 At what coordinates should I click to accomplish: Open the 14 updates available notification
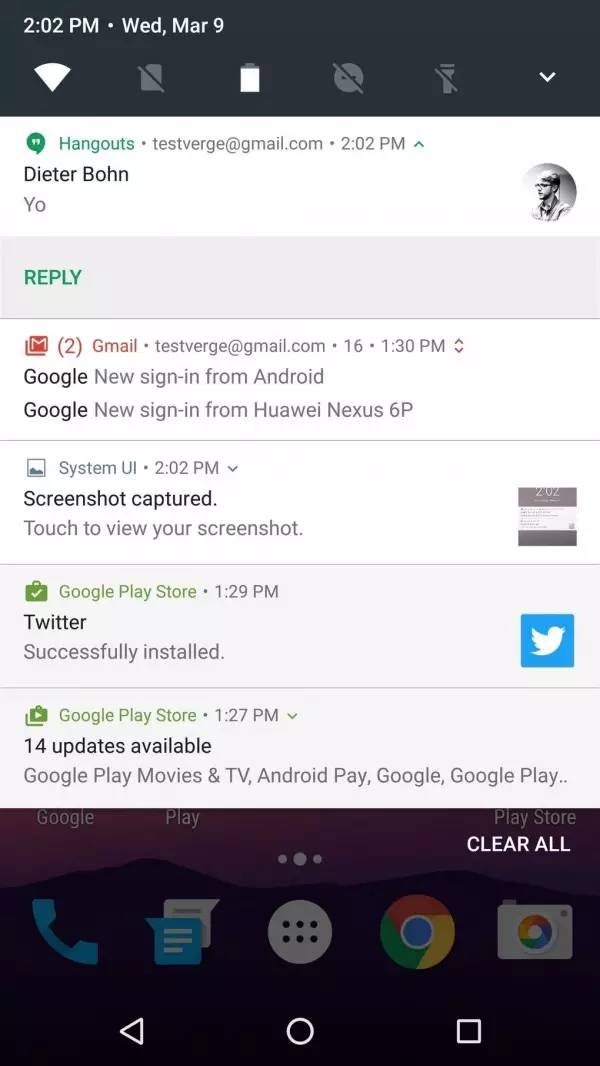300,749
